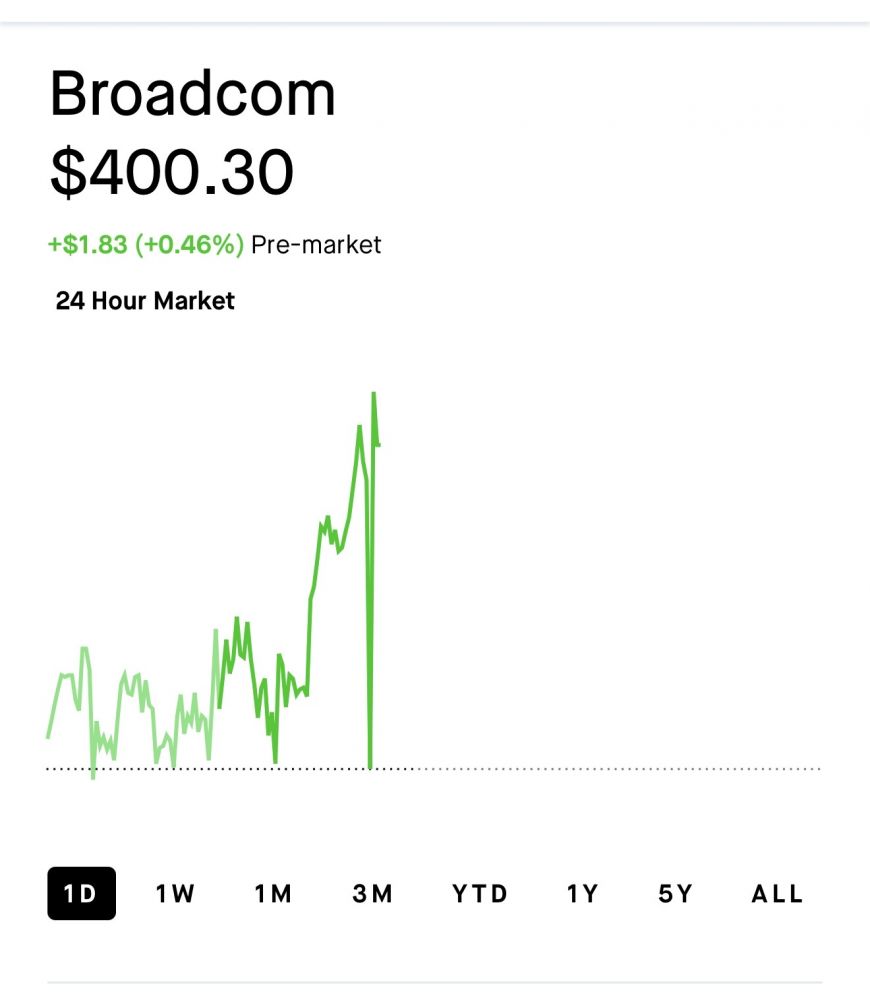The height and width of the screenshot is (1000, 870).
Task: Switch to the 3M range
Action: pyautogui.click(x=373, y=893)
